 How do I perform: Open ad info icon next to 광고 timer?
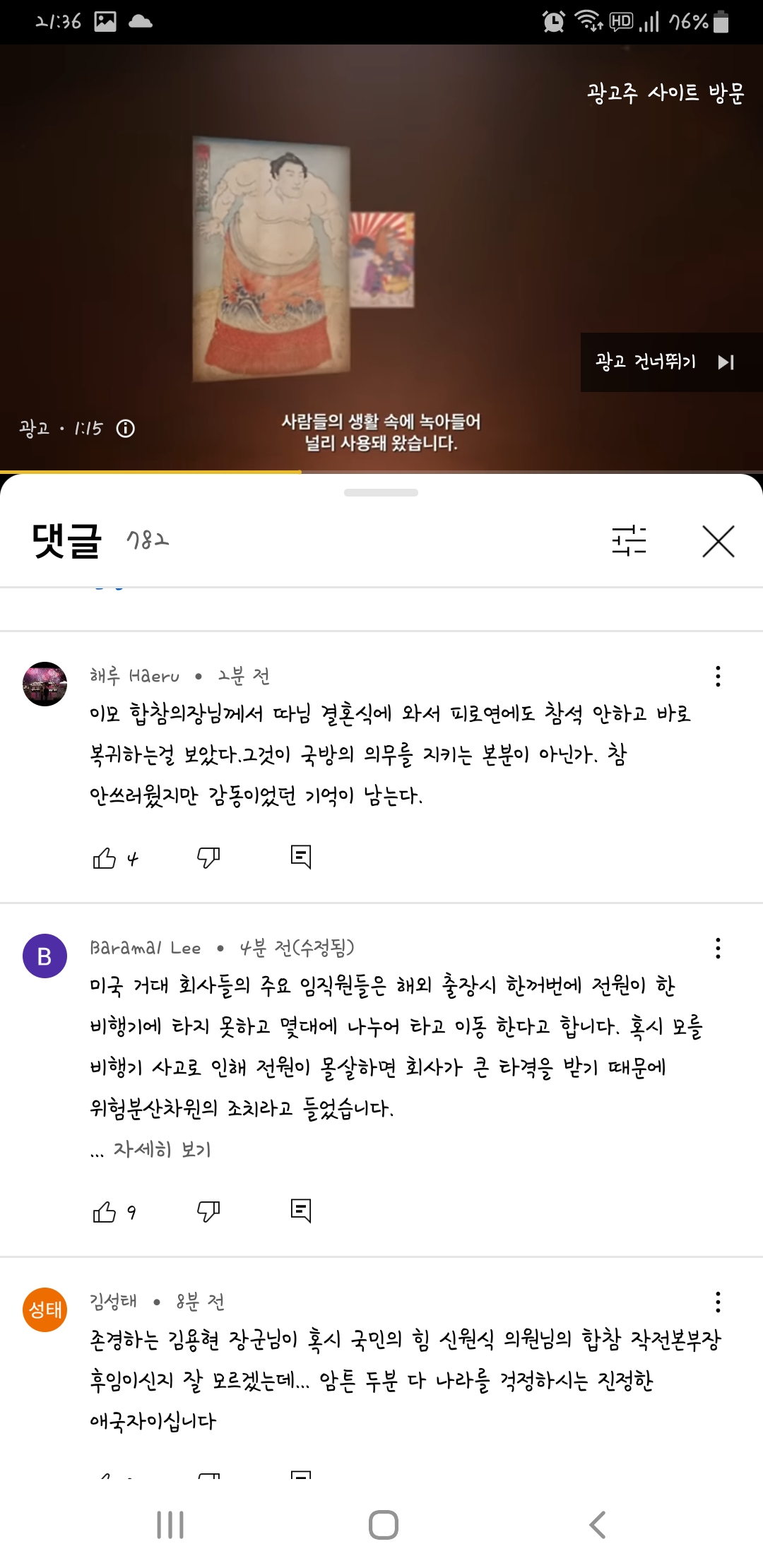point(126,429)
